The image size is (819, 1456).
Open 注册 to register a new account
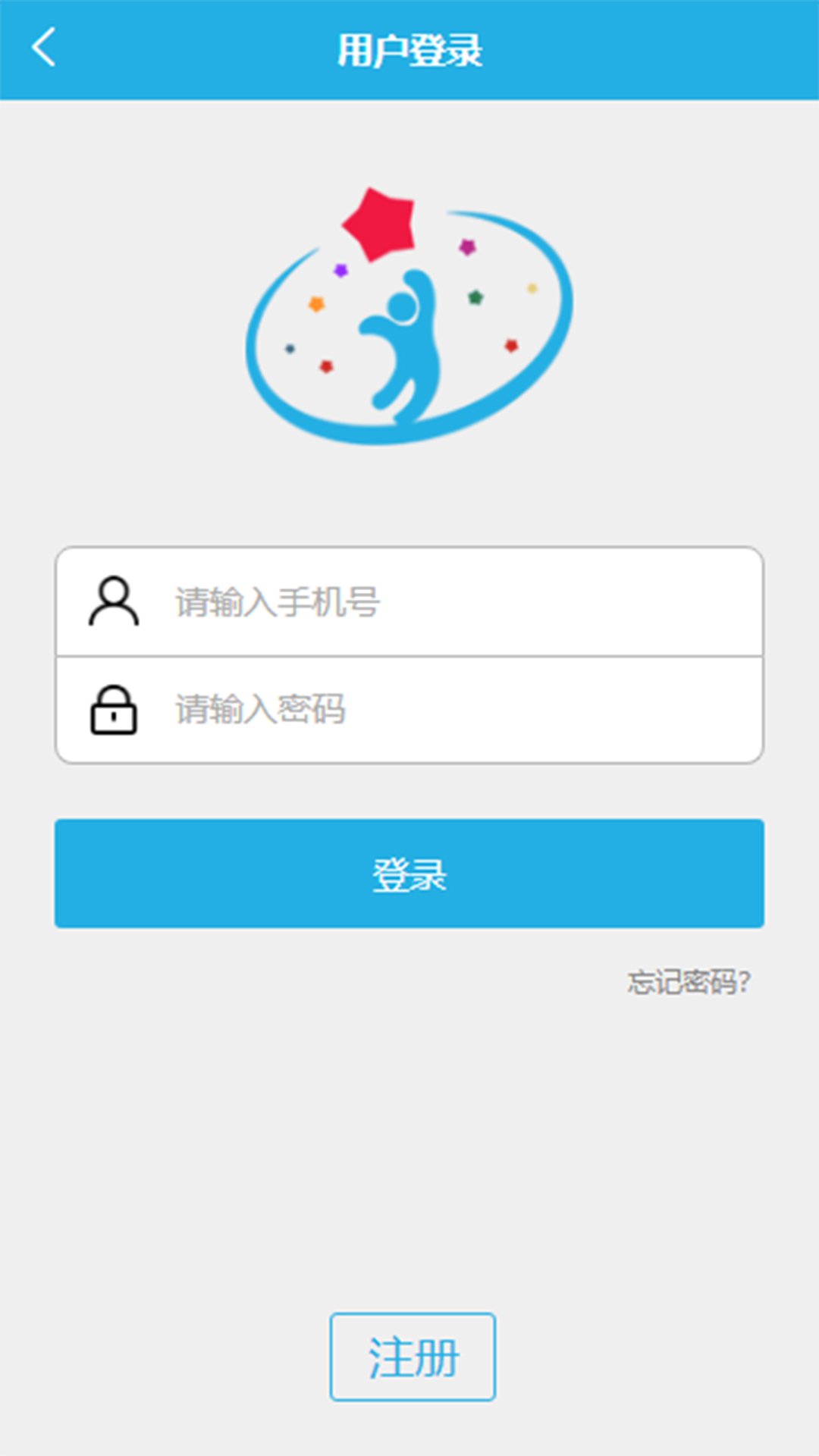(x=413, y=1357)
